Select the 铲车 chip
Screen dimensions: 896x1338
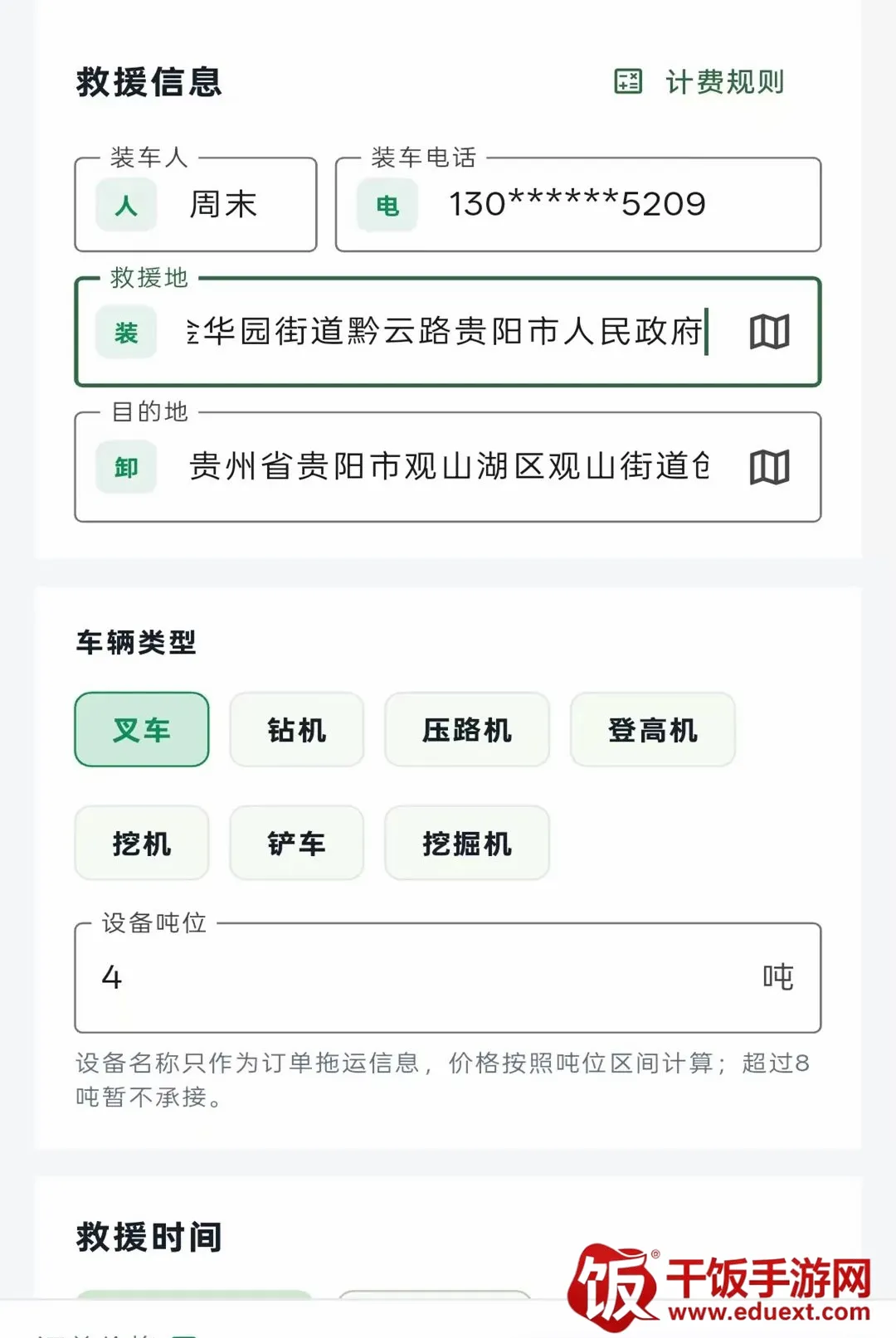(297, 843)
